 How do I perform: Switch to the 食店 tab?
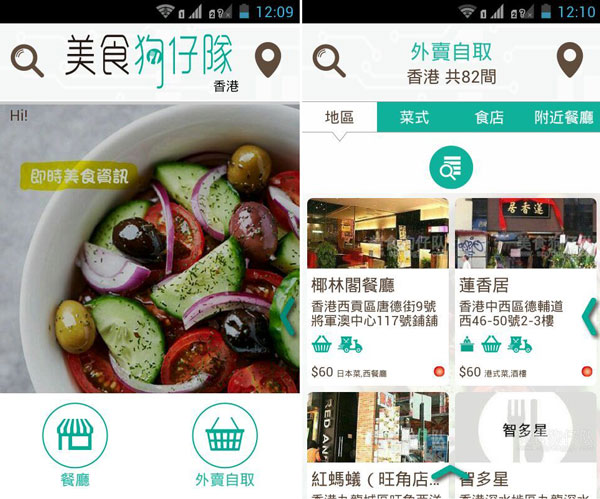click(488, 117)
